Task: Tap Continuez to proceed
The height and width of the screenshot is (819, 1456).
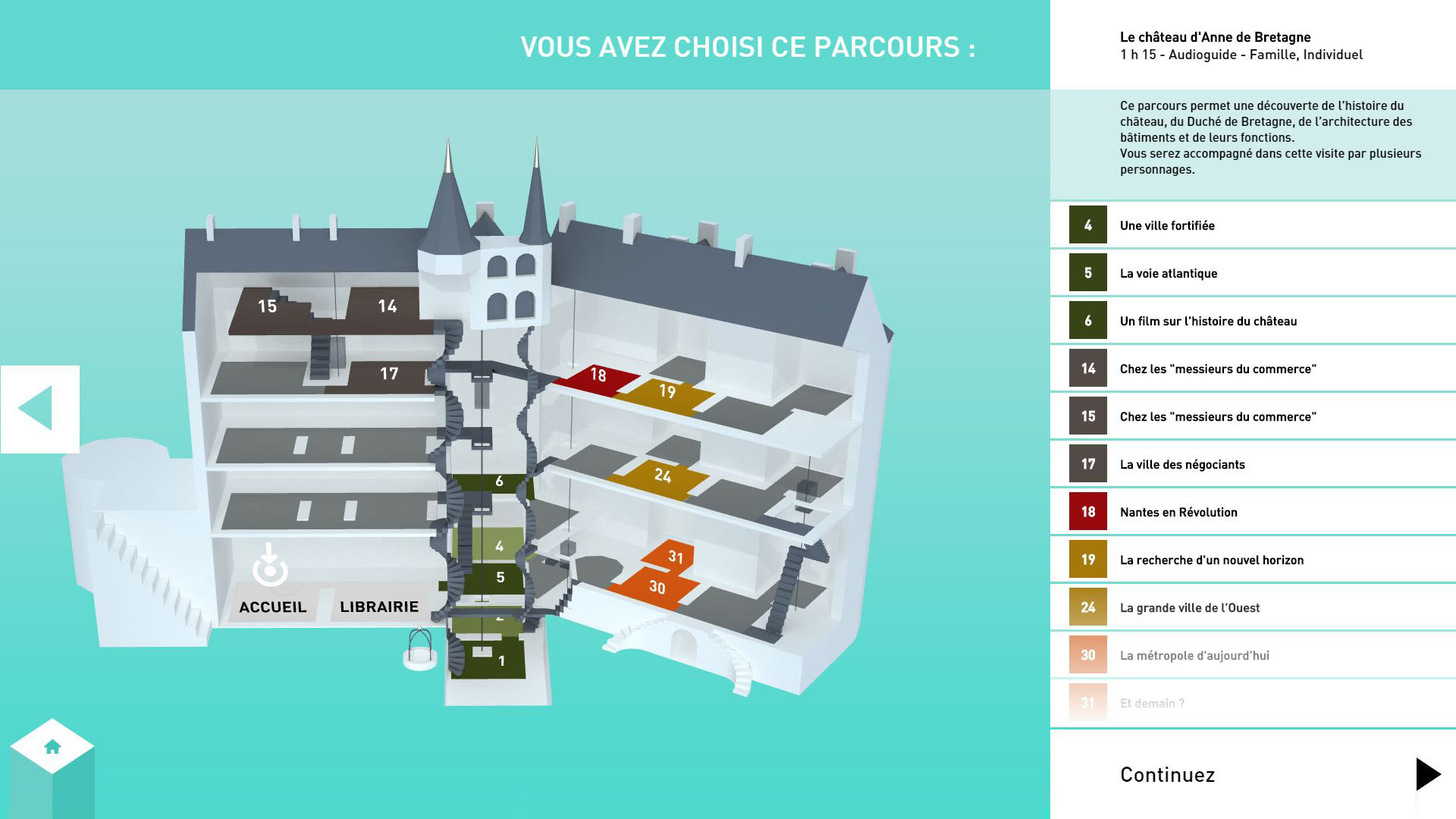Action: point(1251,774)
